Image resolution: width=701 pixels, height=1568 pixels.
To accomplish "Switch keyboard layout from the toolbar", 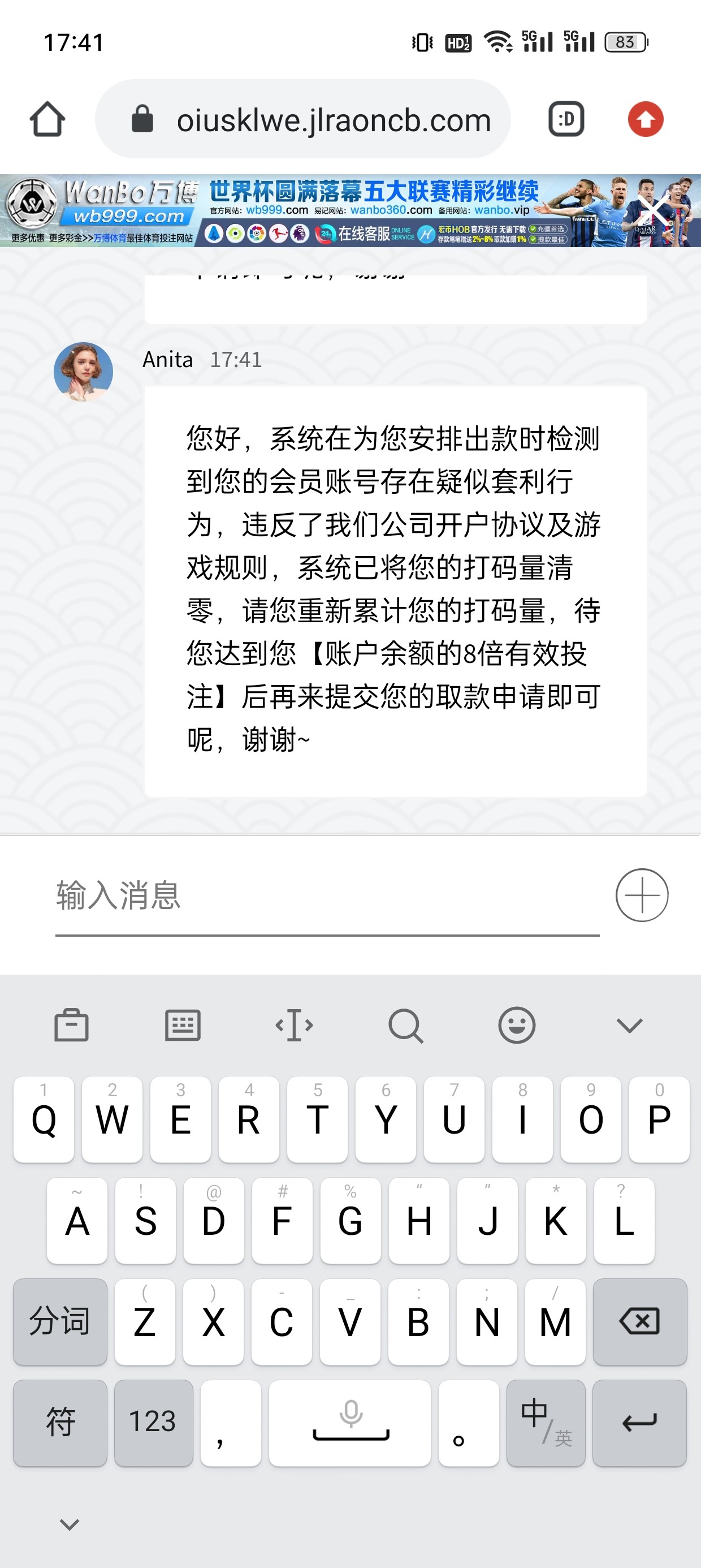I will tap(183, 1026).
